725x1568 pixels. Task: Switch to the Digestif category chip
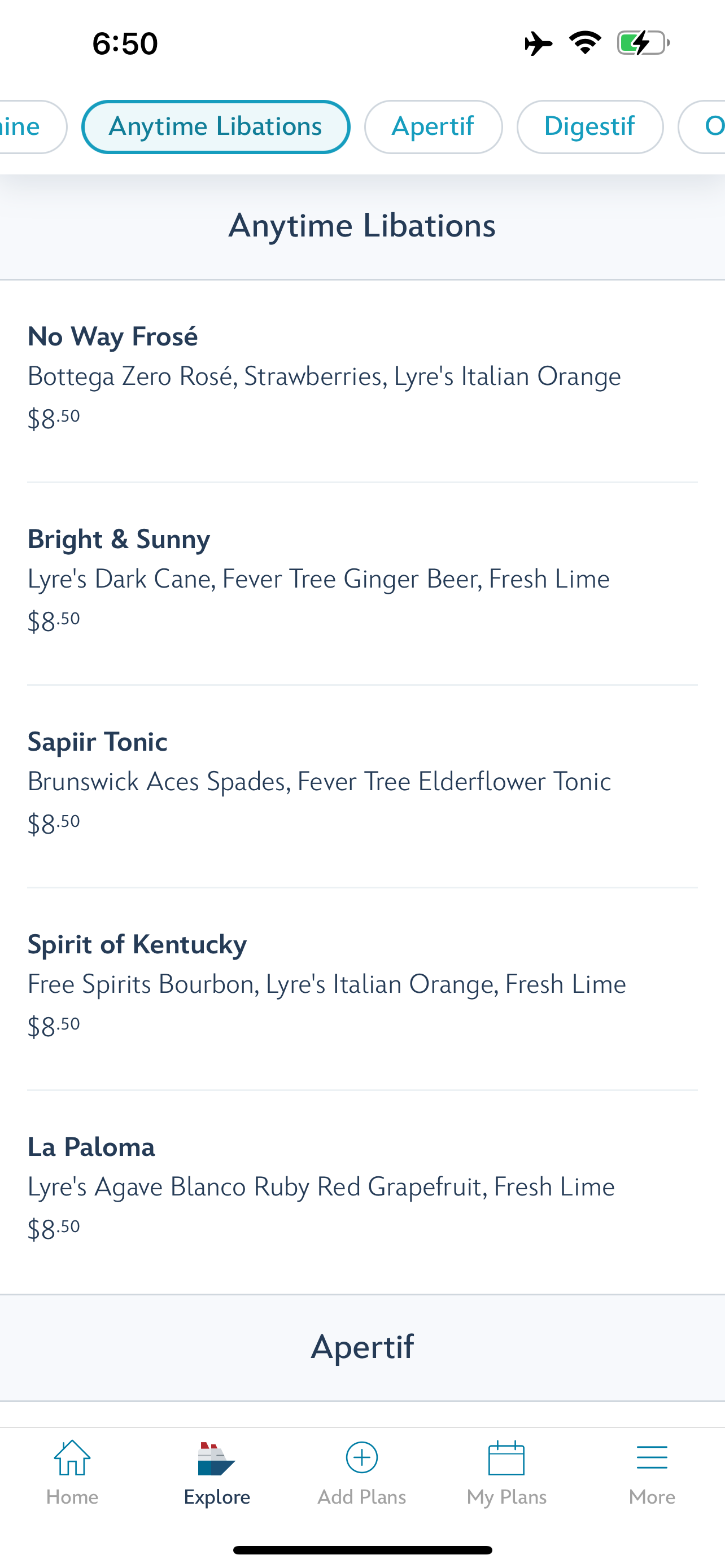click(x=589, y=126)
